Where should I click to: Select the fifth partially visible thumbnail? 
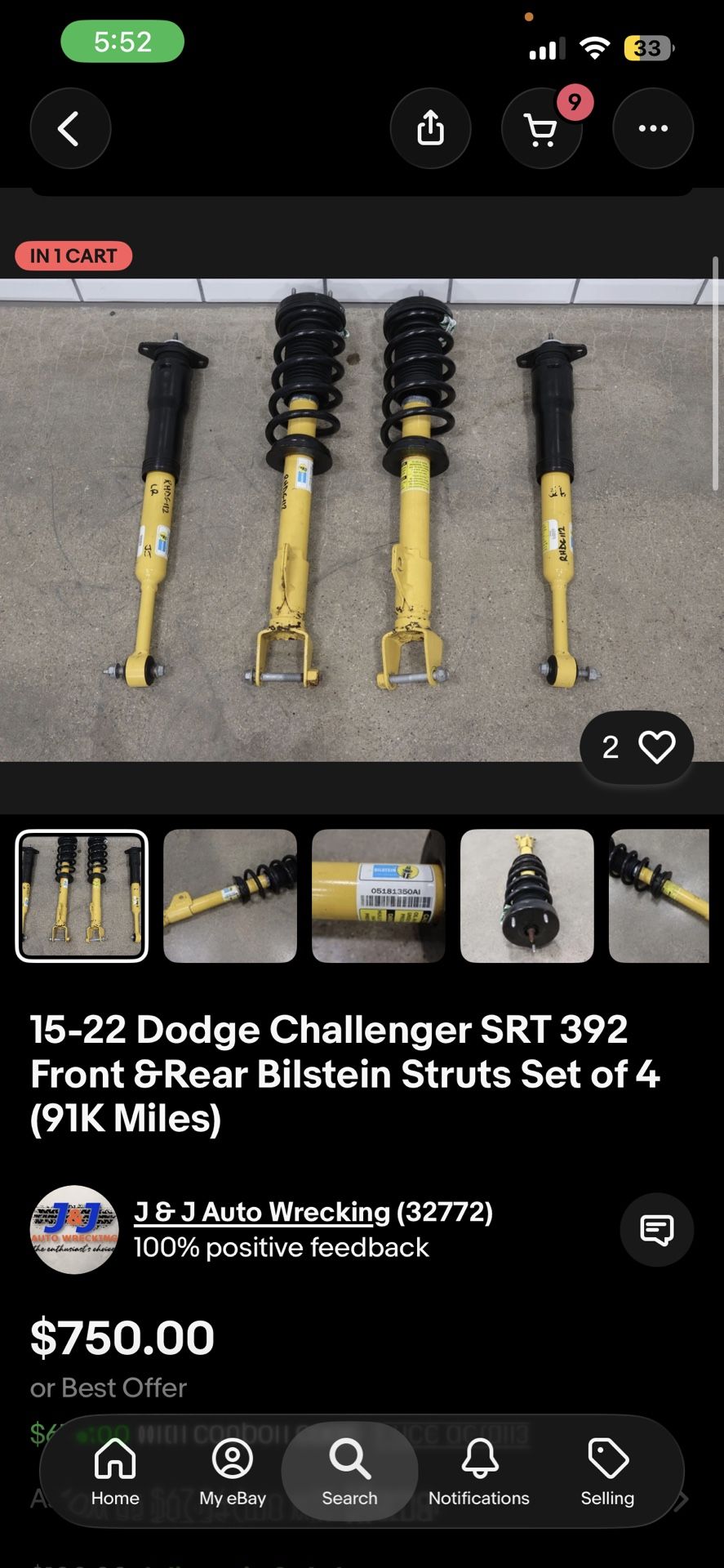pyautogui.click(x=659, y=896)
